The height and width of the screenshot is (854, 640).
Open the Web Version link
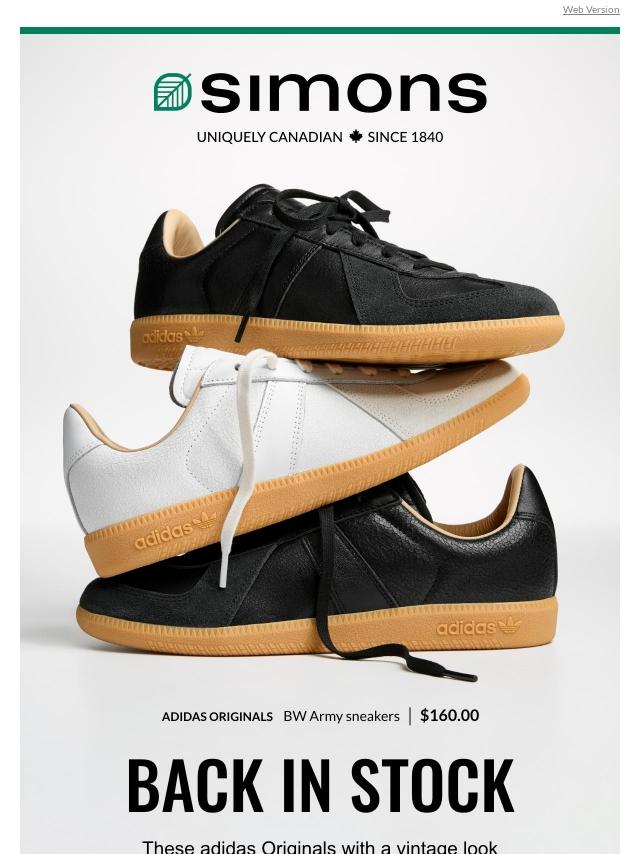[x=590, y=10]
